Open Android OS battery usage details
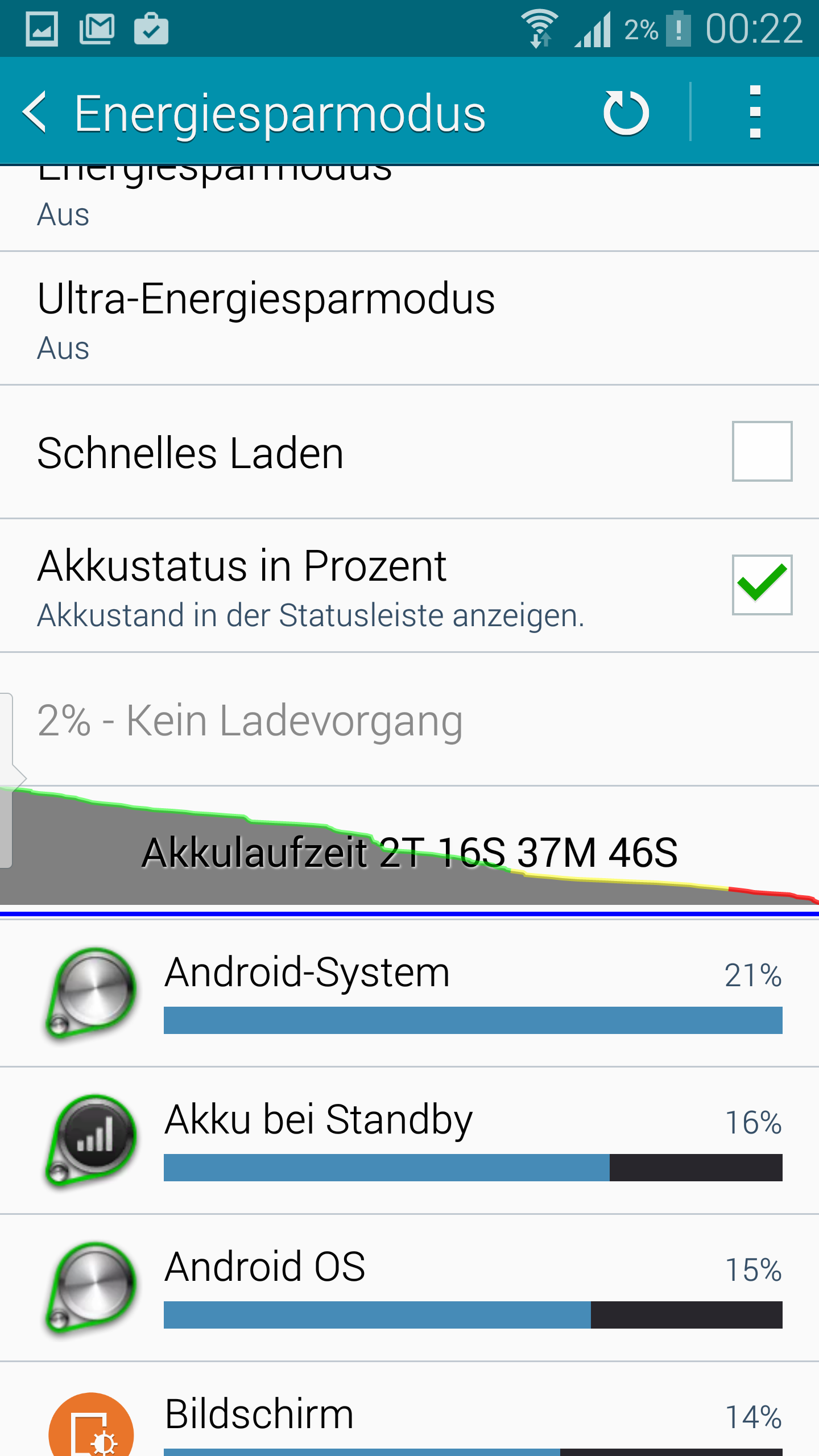 click(409, 1288)
